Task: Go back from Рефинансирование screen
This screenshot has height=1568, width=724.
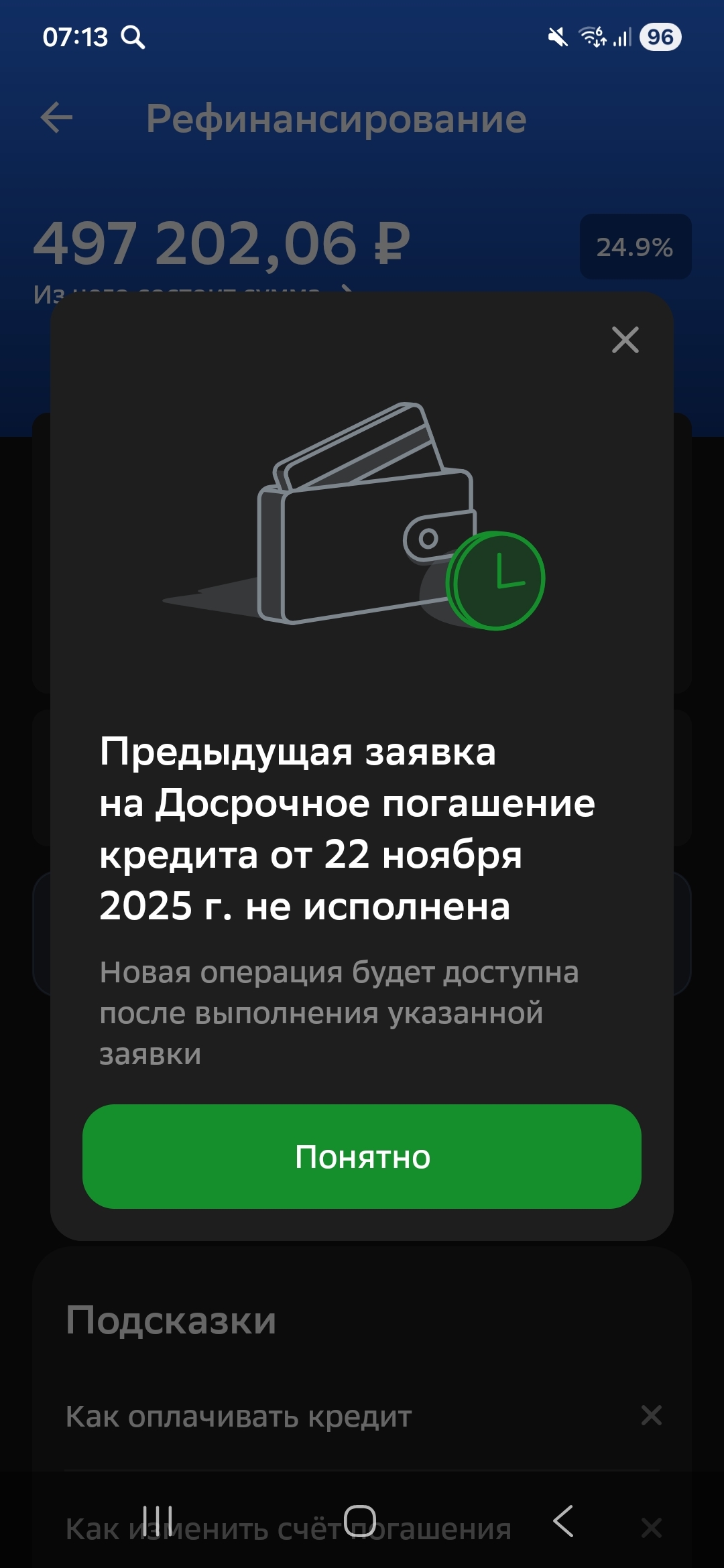Action: coord(56,119)
